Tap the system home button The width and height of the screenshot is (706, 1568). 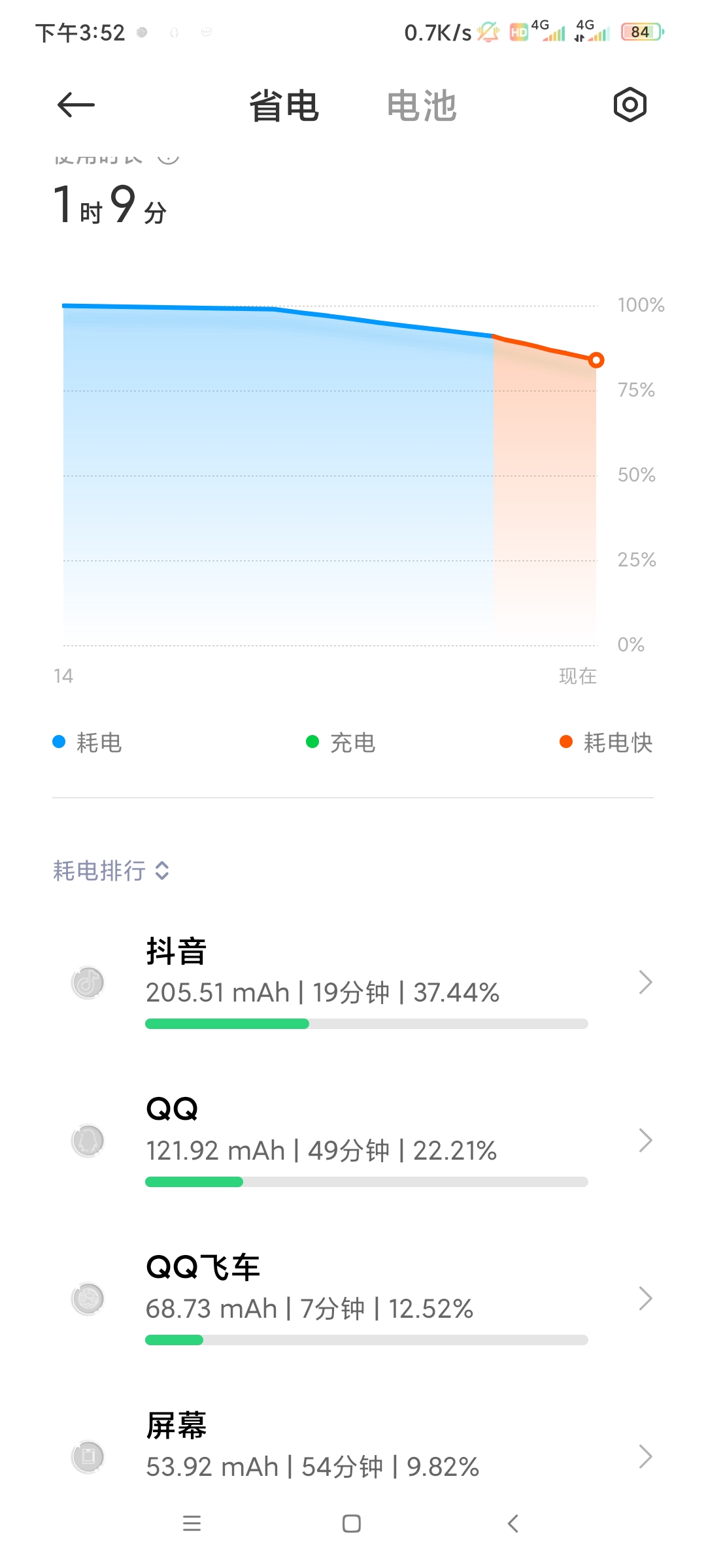click(352, 1524)
